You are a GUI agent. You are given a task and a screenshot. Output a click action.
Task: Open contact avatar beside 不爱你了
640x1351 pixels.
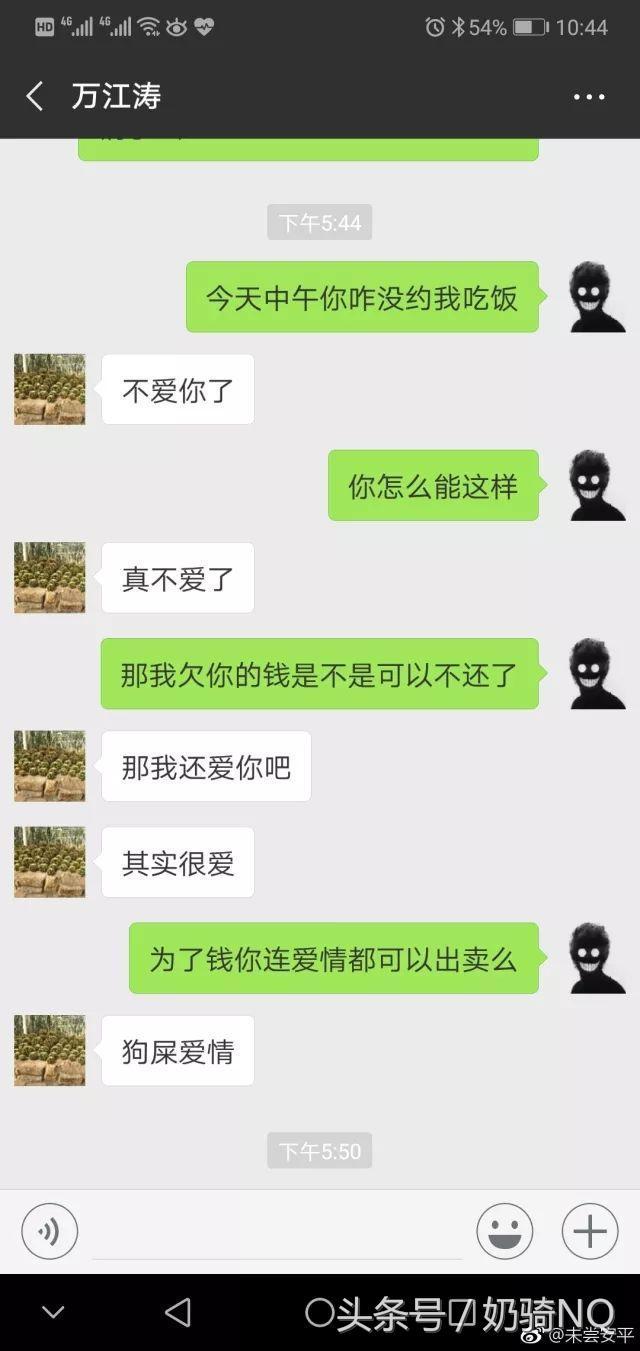coord(50,389)
